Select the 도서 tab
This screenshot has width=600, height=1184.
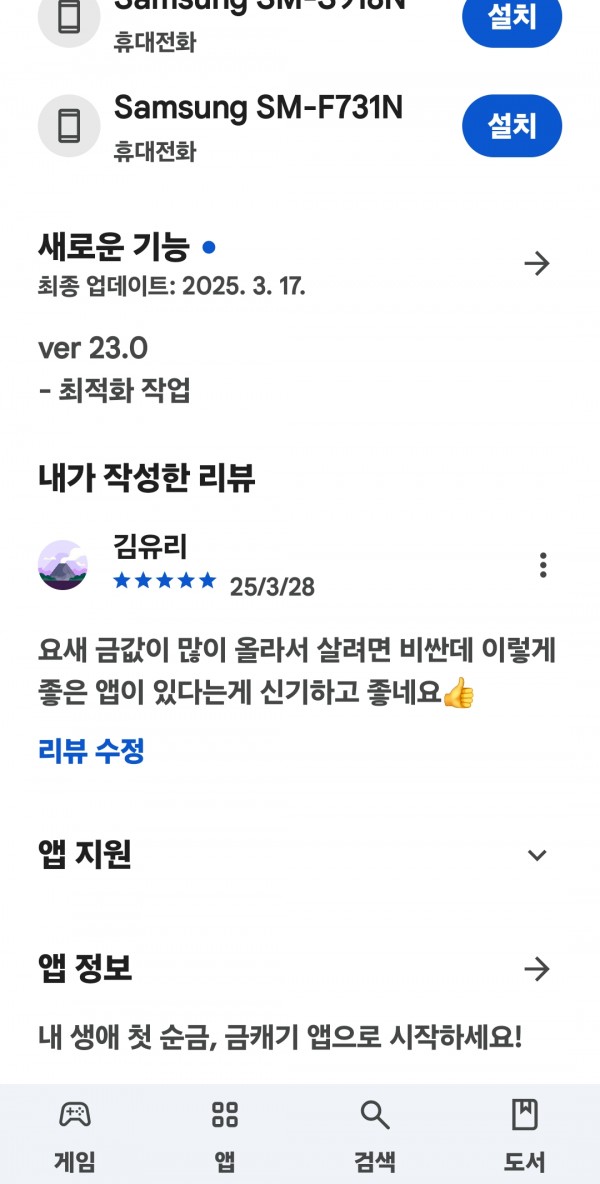(x=525, y=1134)
